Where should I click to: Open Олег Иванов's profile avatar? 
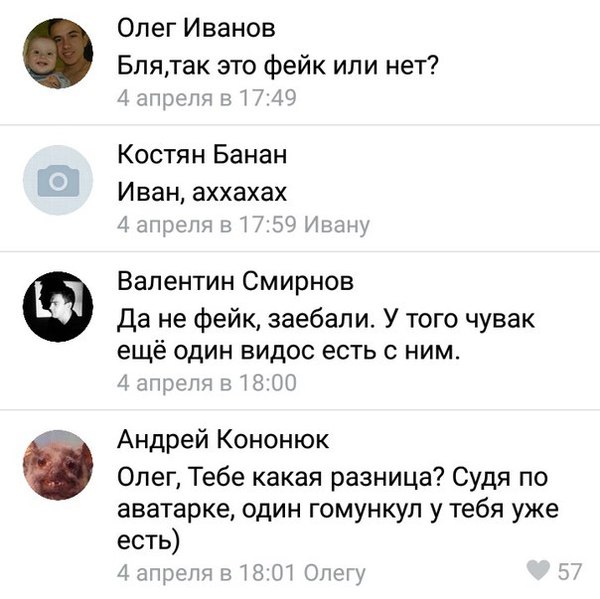pos(57,53)
